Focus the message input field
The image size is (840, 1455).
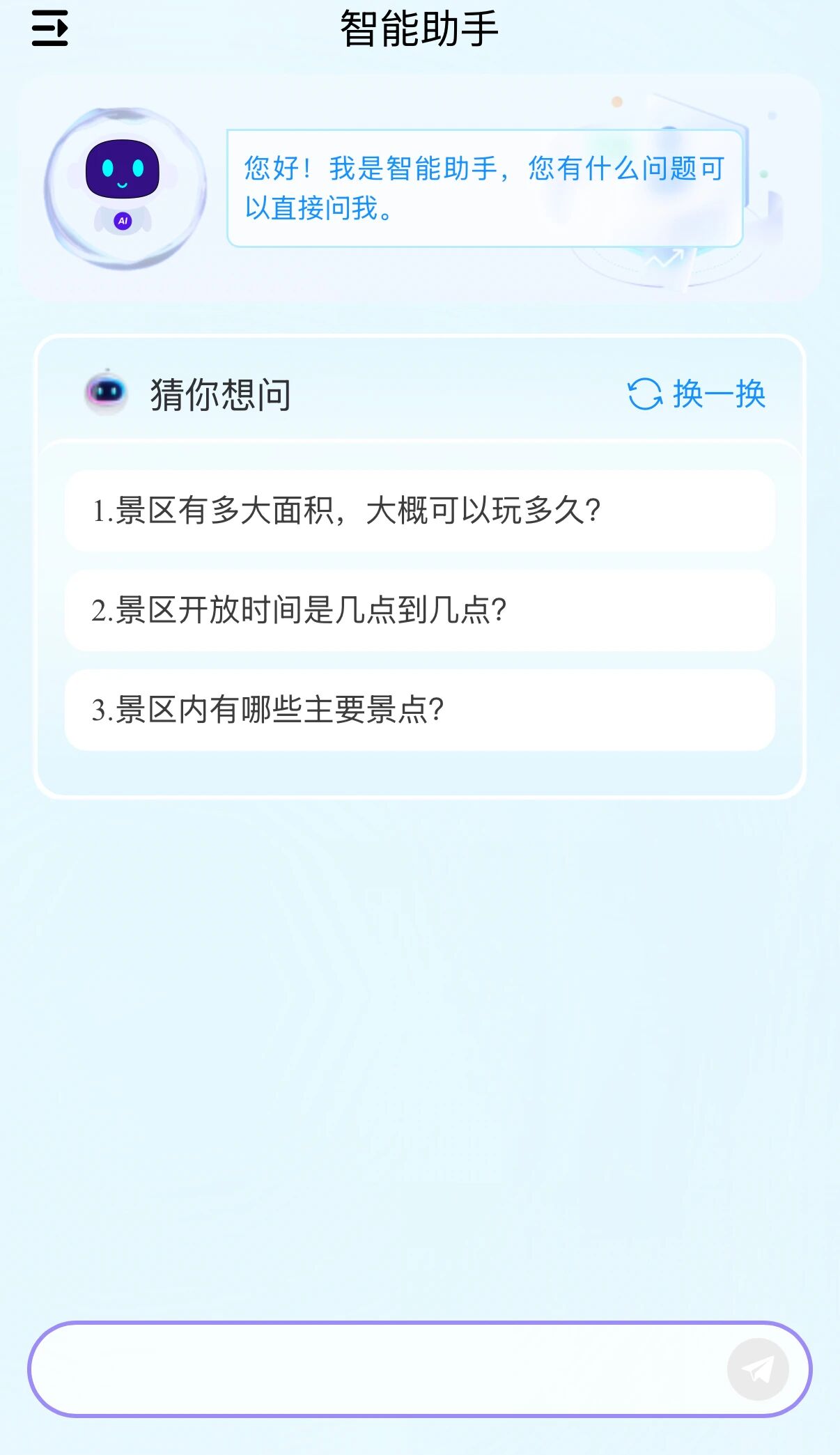tap(376, 1369)
